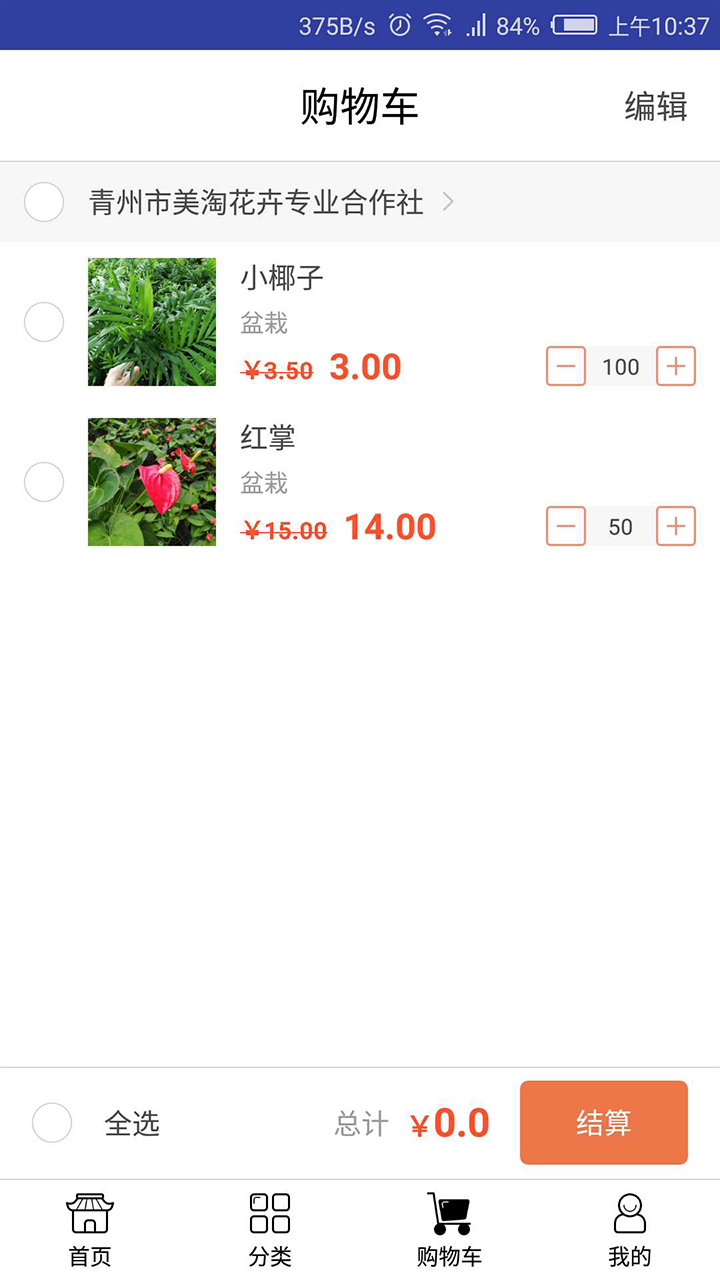Enable 全选 to select all items
This screenshot has height=1280, width=720.
pos(52,1122)
